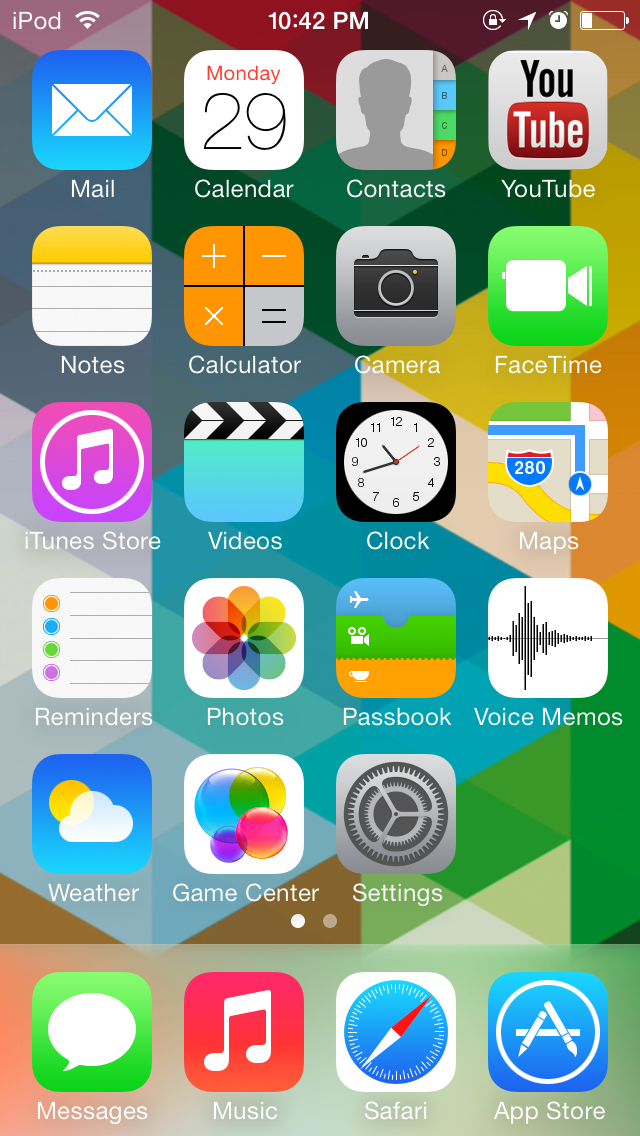Screen dimensions: 640x1136
Task: Open the Notes app
Action: (x=92, y=286)
